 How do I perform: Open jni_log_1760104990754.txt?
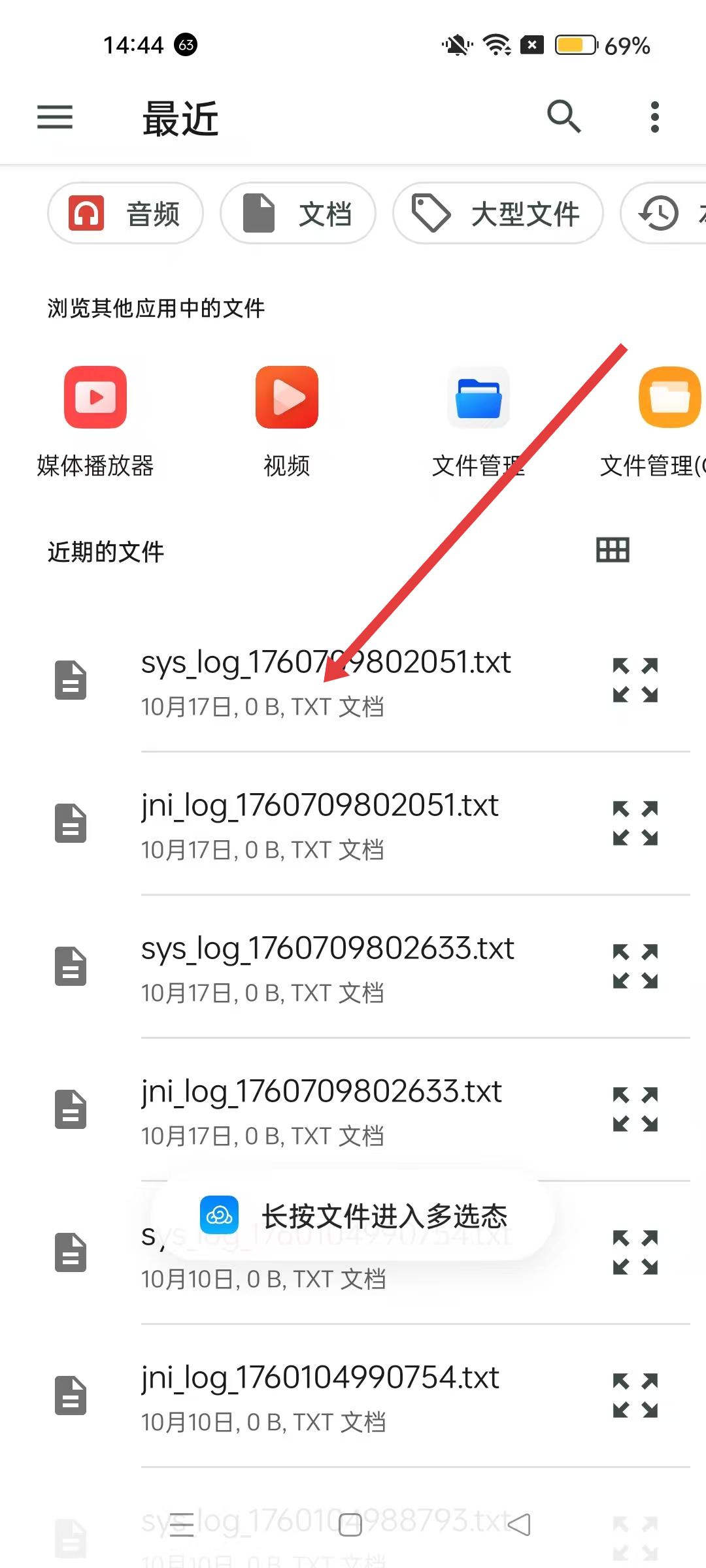(x=320, y=1396)
